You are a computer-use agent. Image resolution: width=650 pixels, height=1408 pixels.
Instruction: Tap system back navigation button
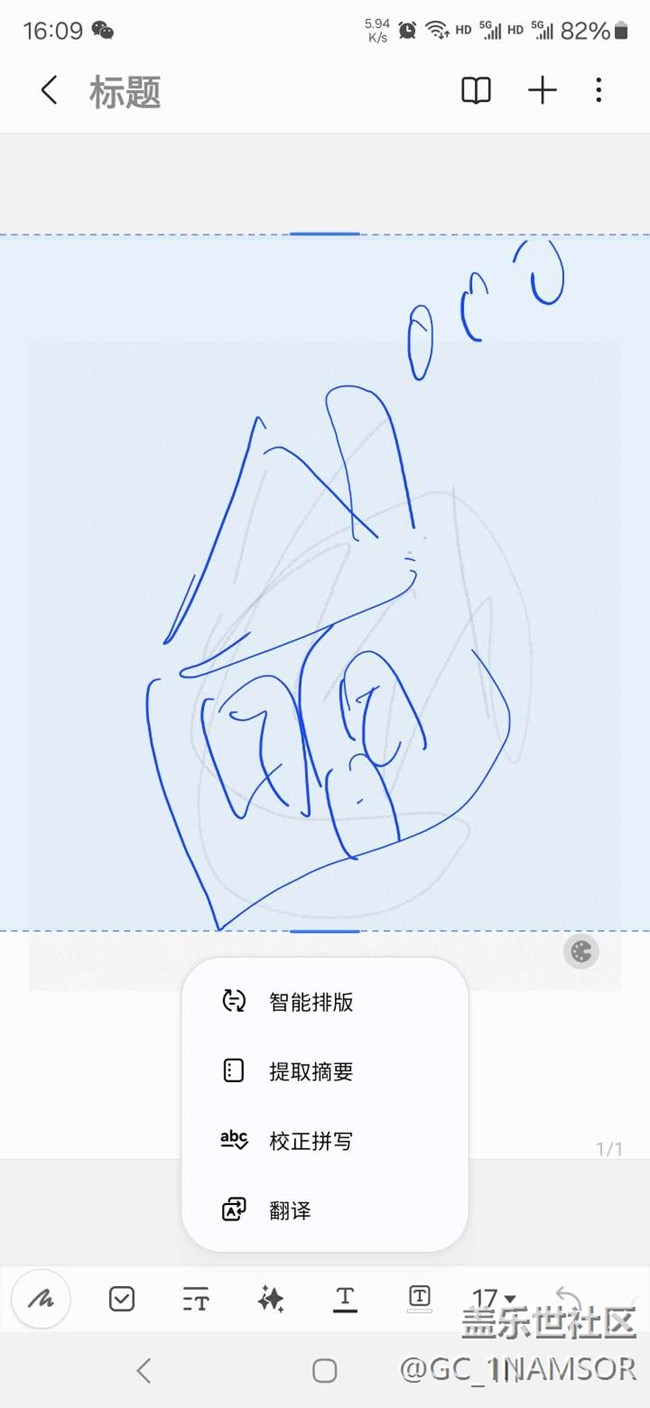tap(143, 1370)
